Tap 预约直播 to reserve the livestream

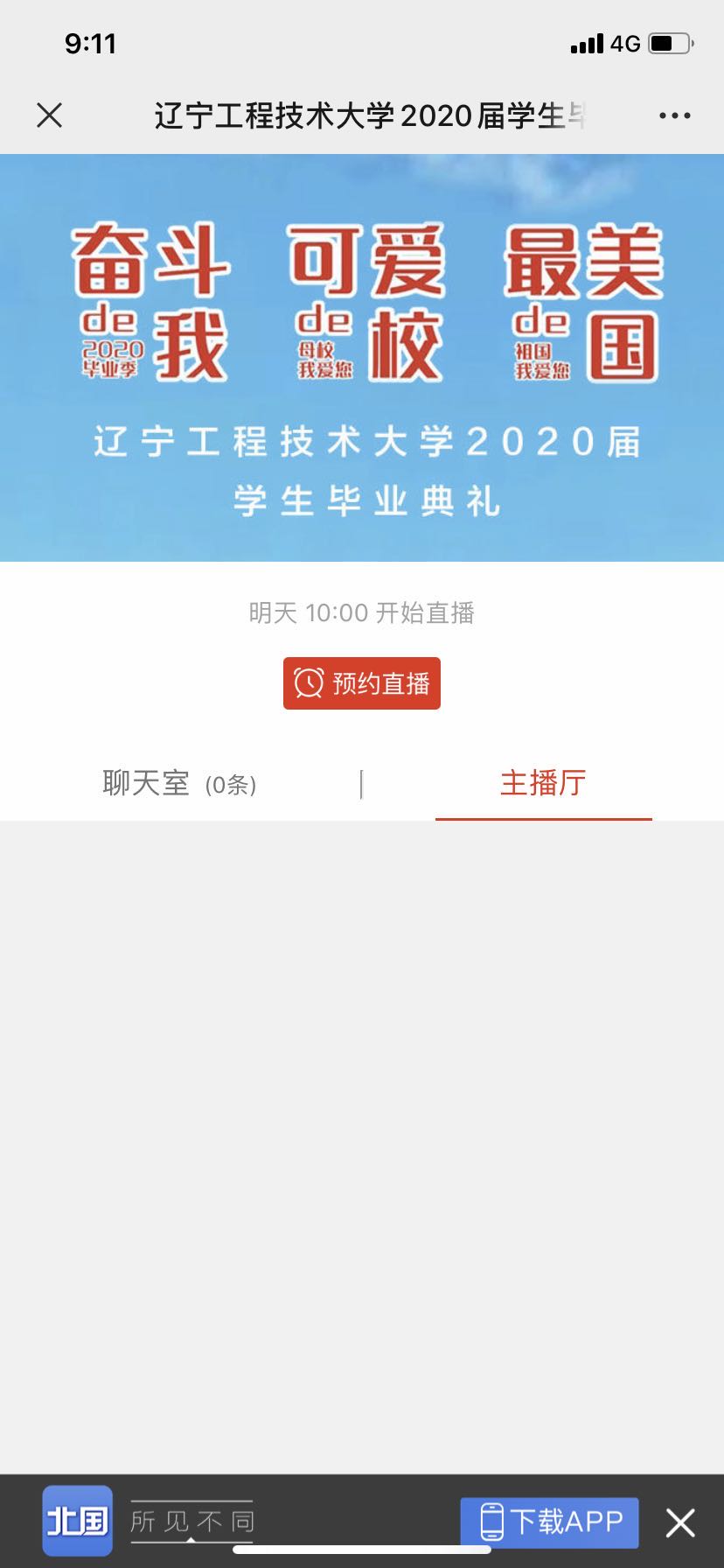pos(362,683)
